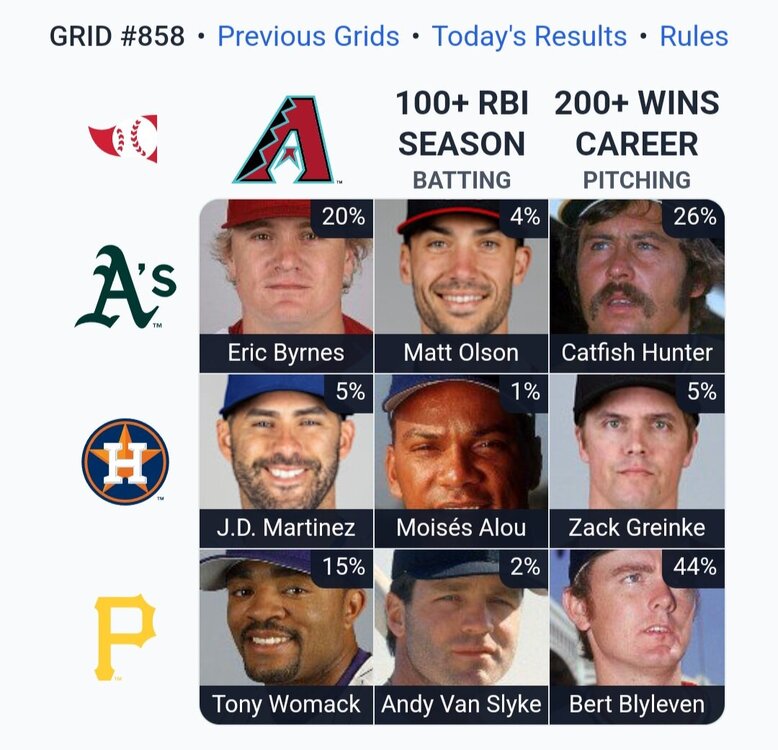Screen dimensions: 778x750
Task: Select the Zack Greinke grid cell
Action: pos(637,460)
